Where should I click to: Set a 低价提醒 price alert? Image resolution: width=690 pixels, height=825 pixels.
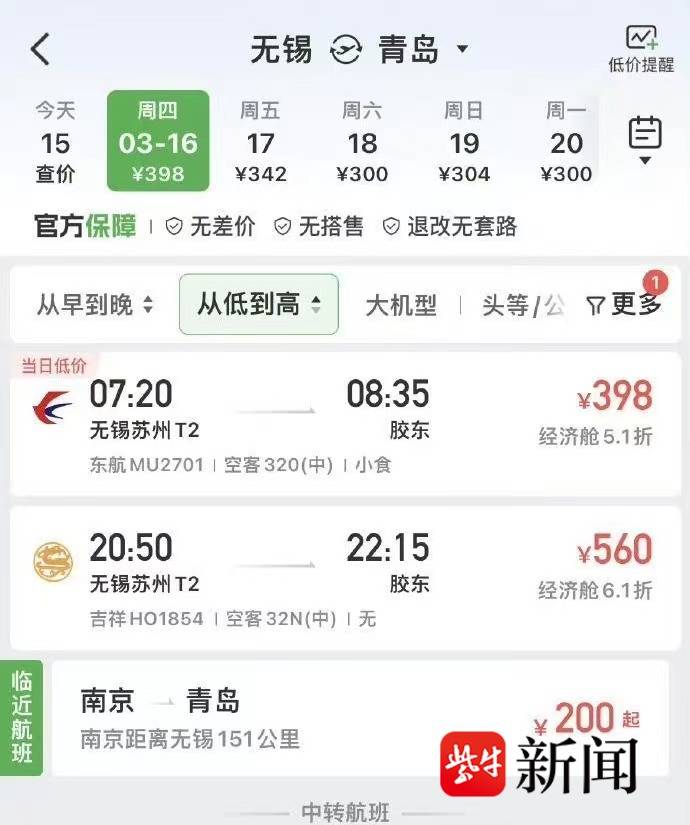point(641,49)
